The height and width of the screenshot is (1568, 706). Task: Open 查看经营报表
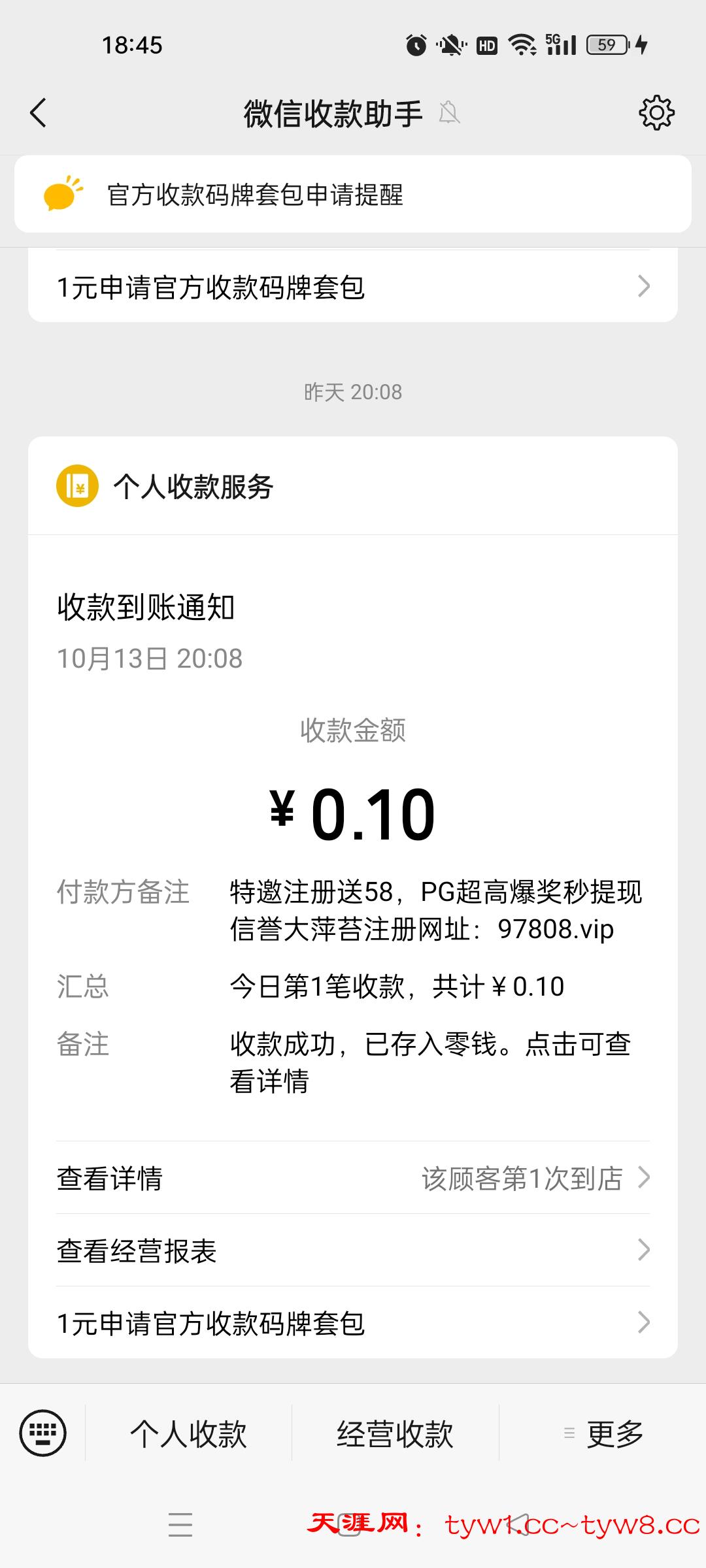click(x=353, y=1250)
